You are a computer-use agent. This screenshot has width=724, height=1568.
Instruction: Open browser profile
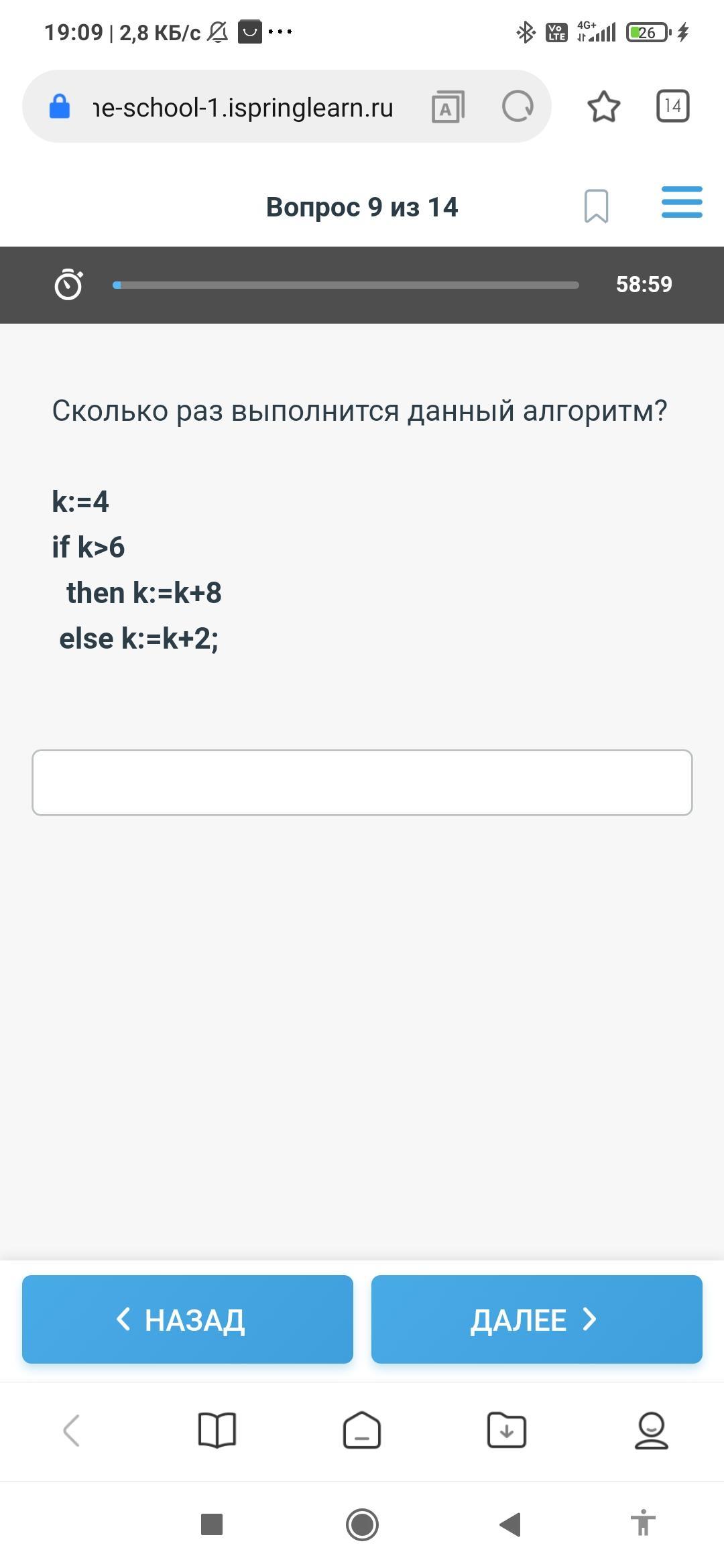click(x=651, y=1430)
